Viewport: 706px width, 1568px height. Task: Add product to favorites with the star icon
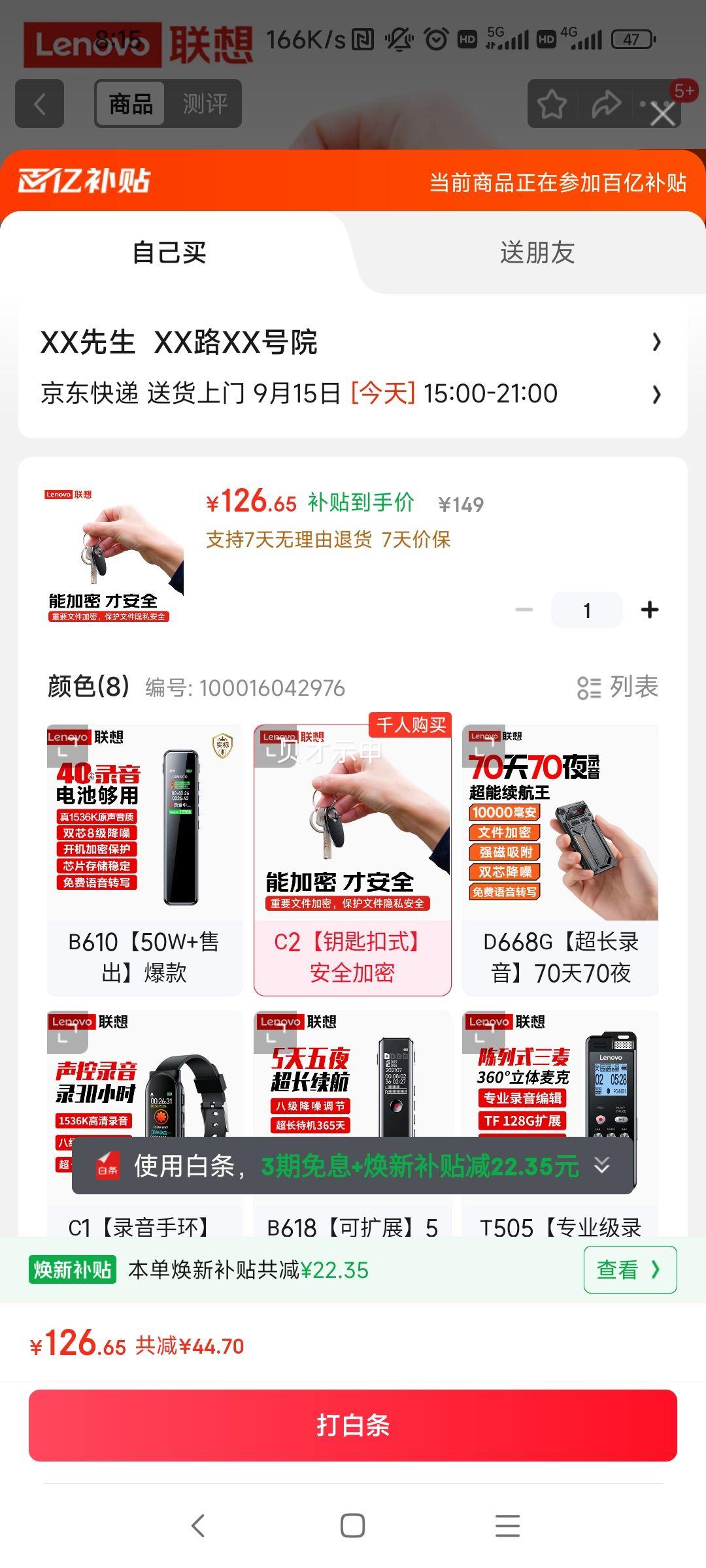(x=552, y=103)
